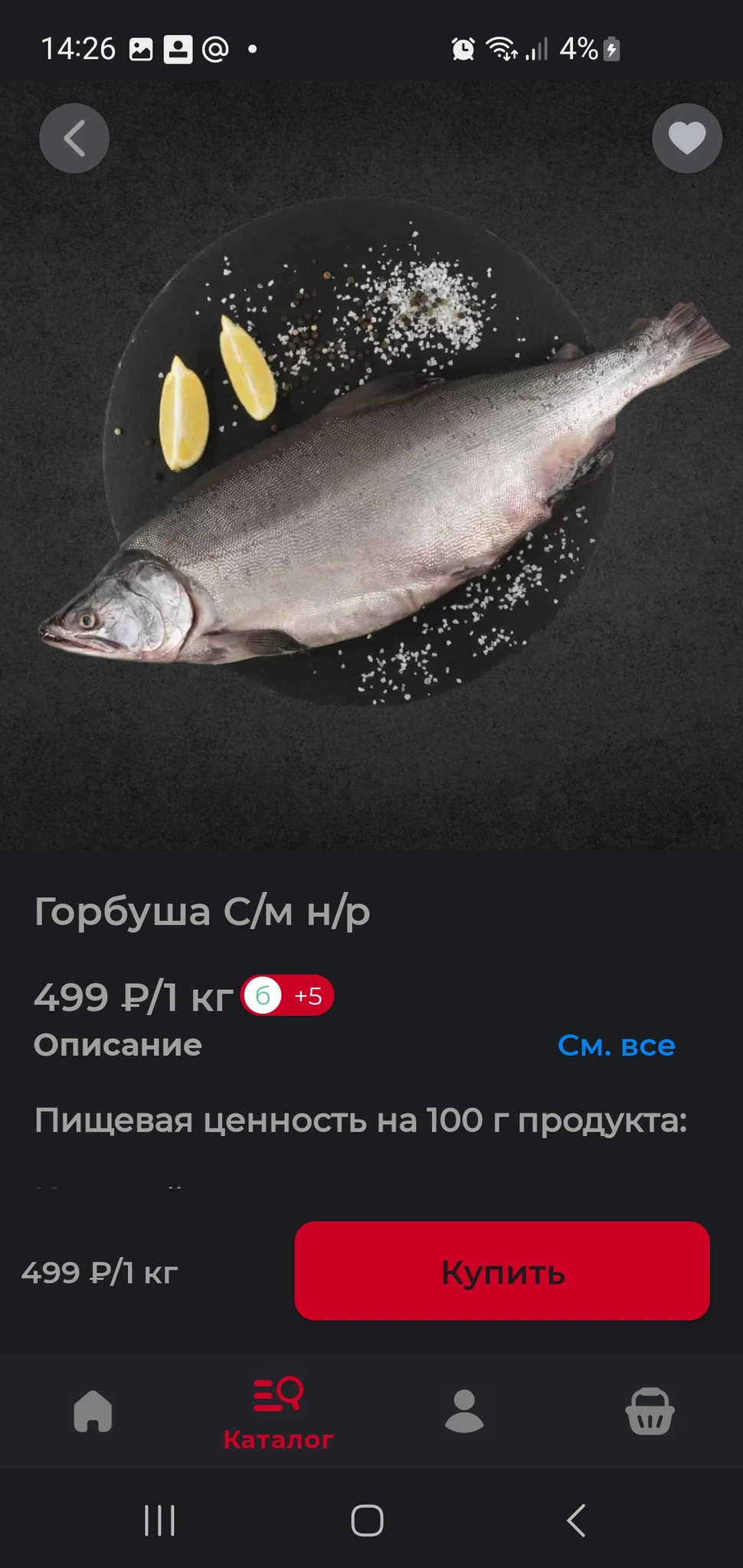
Task: Tap the Купить button
Action: [502, 1272]
